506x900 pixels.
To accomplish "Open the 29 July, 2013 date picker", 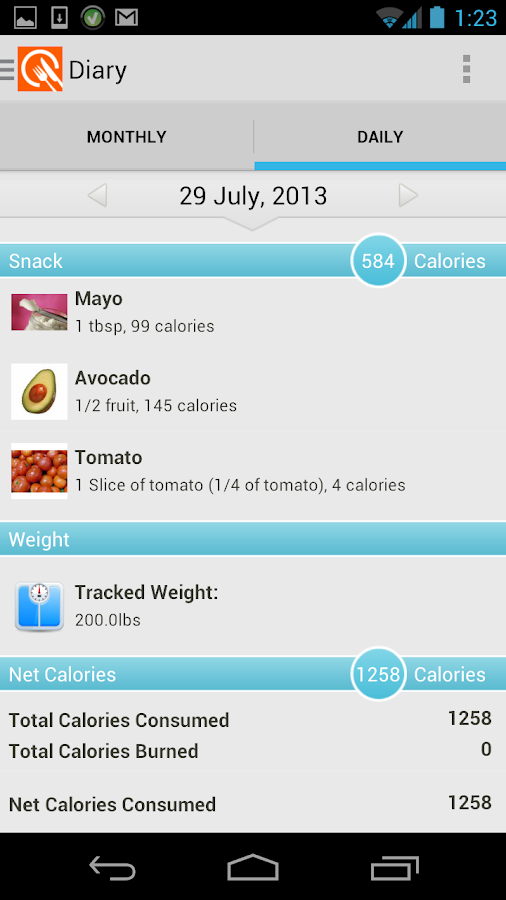I will pos(253,196).
